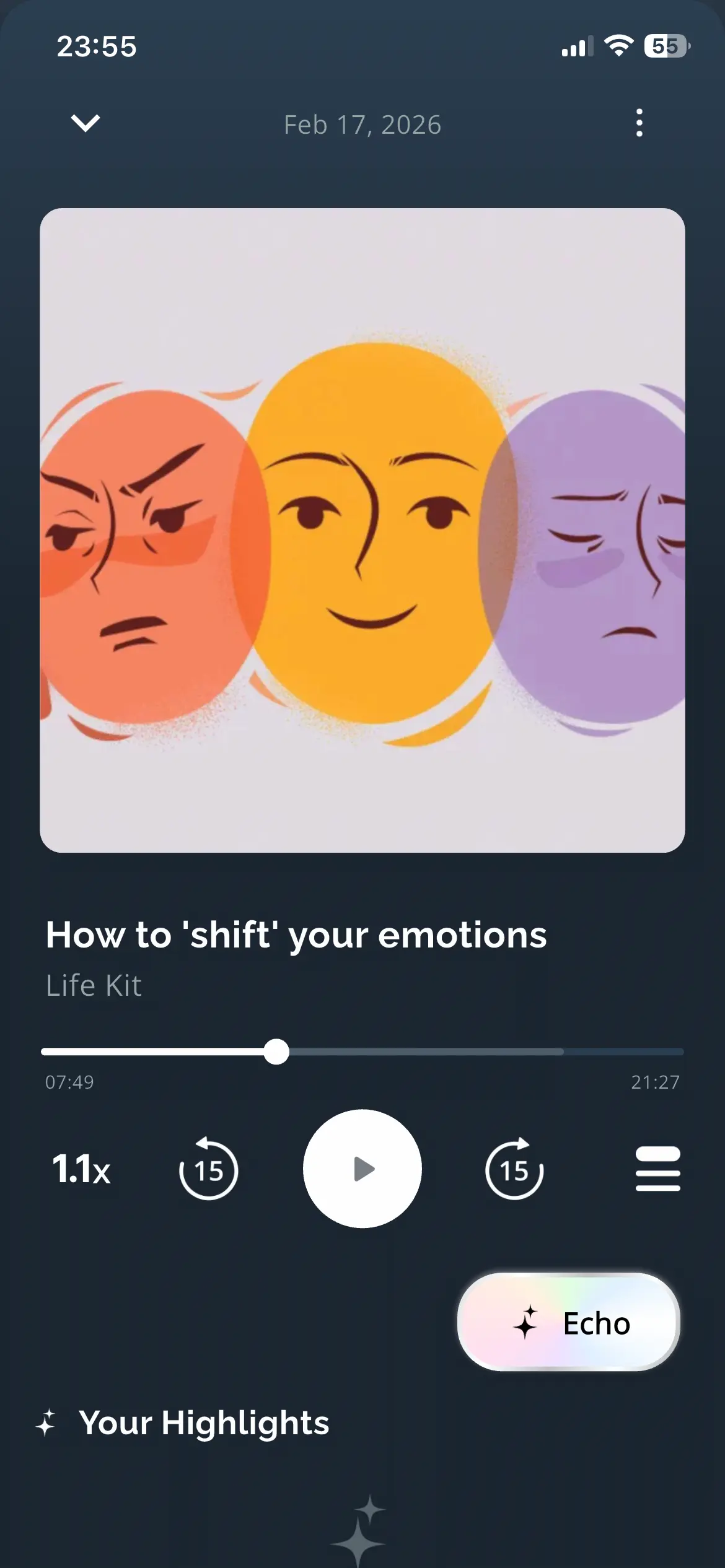Viewport: 725px width, 1568px height.
Task: Play the episode
Action: coord(362,1169)
